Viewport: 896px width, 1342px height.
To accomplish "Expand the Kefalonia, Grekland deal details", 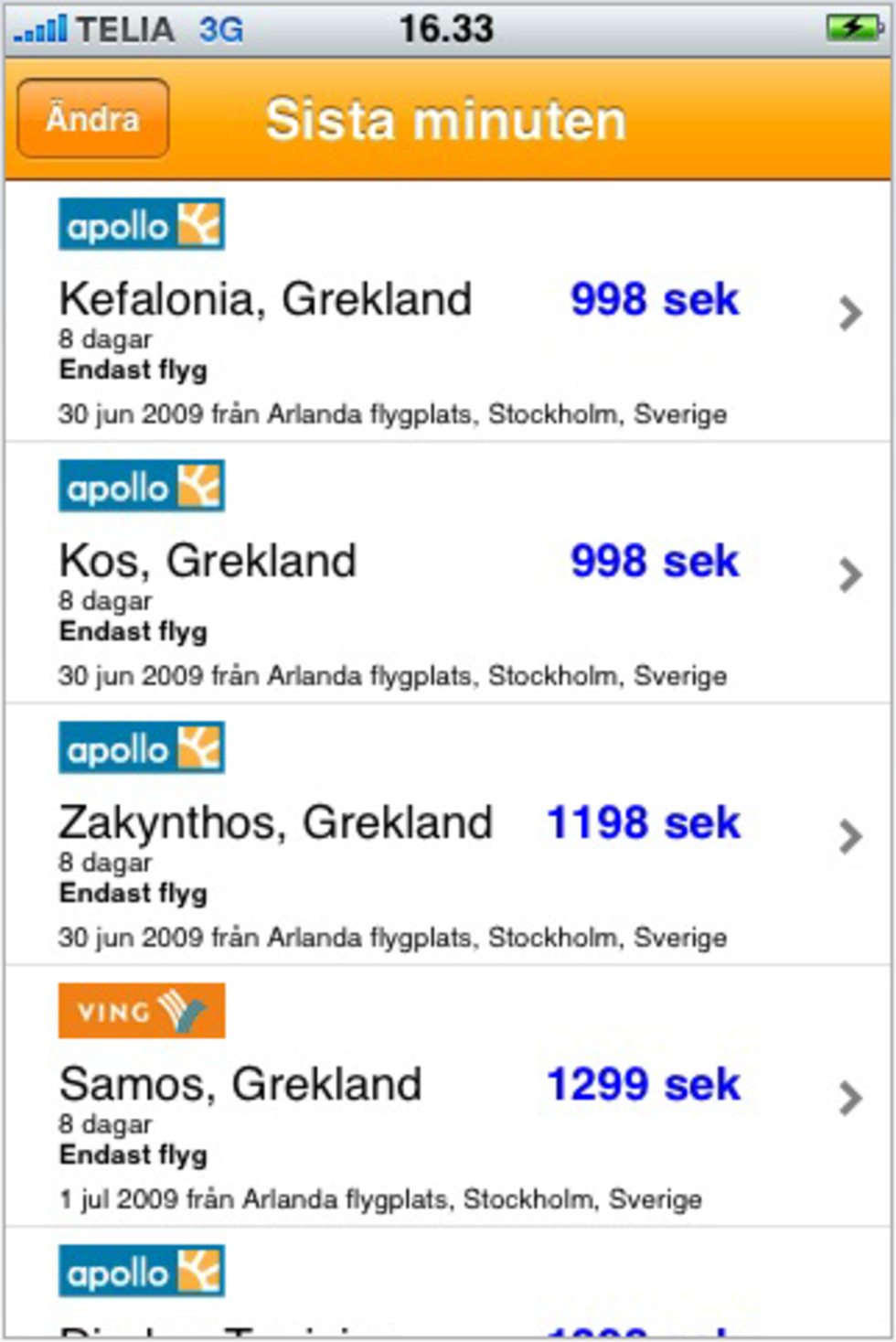I will [x=849, y=313].
